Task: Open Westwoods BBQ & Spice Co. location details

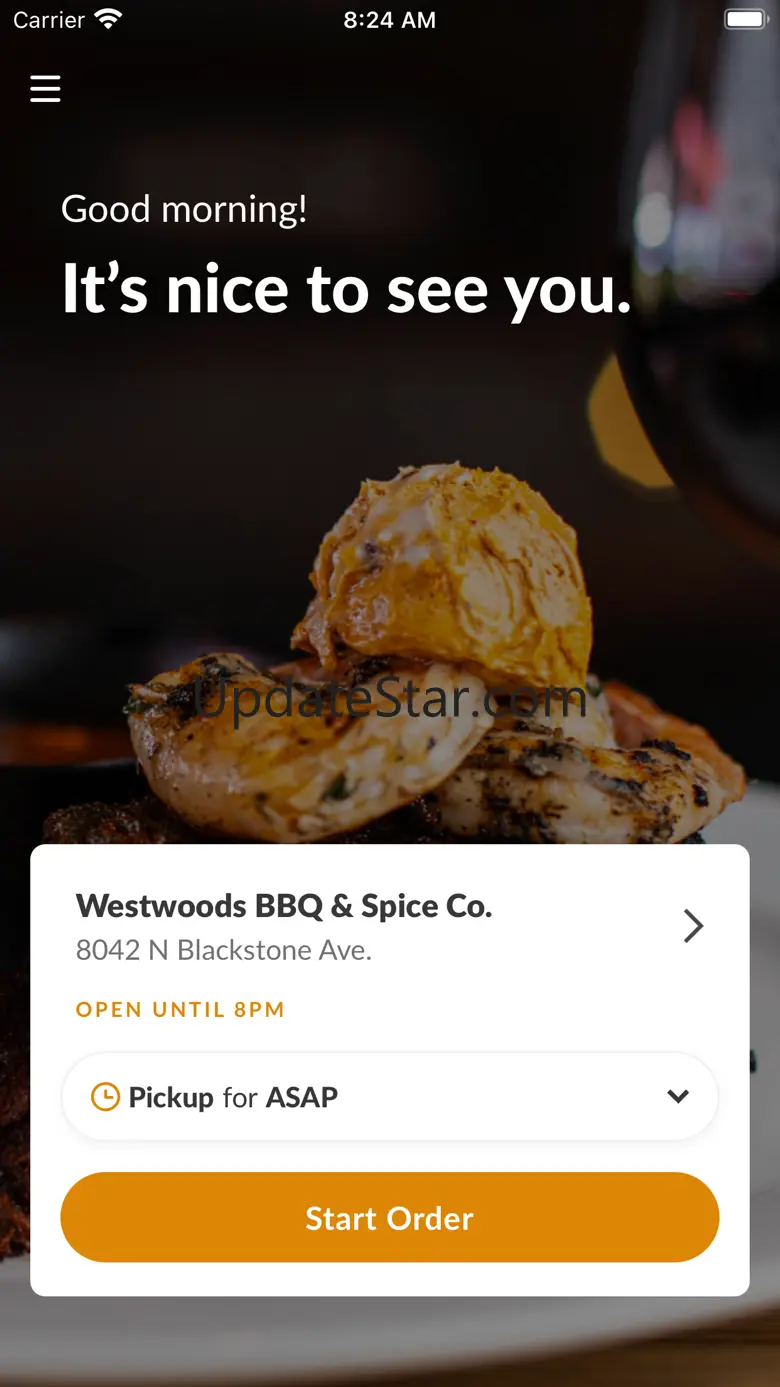Action: pos(390,927)
